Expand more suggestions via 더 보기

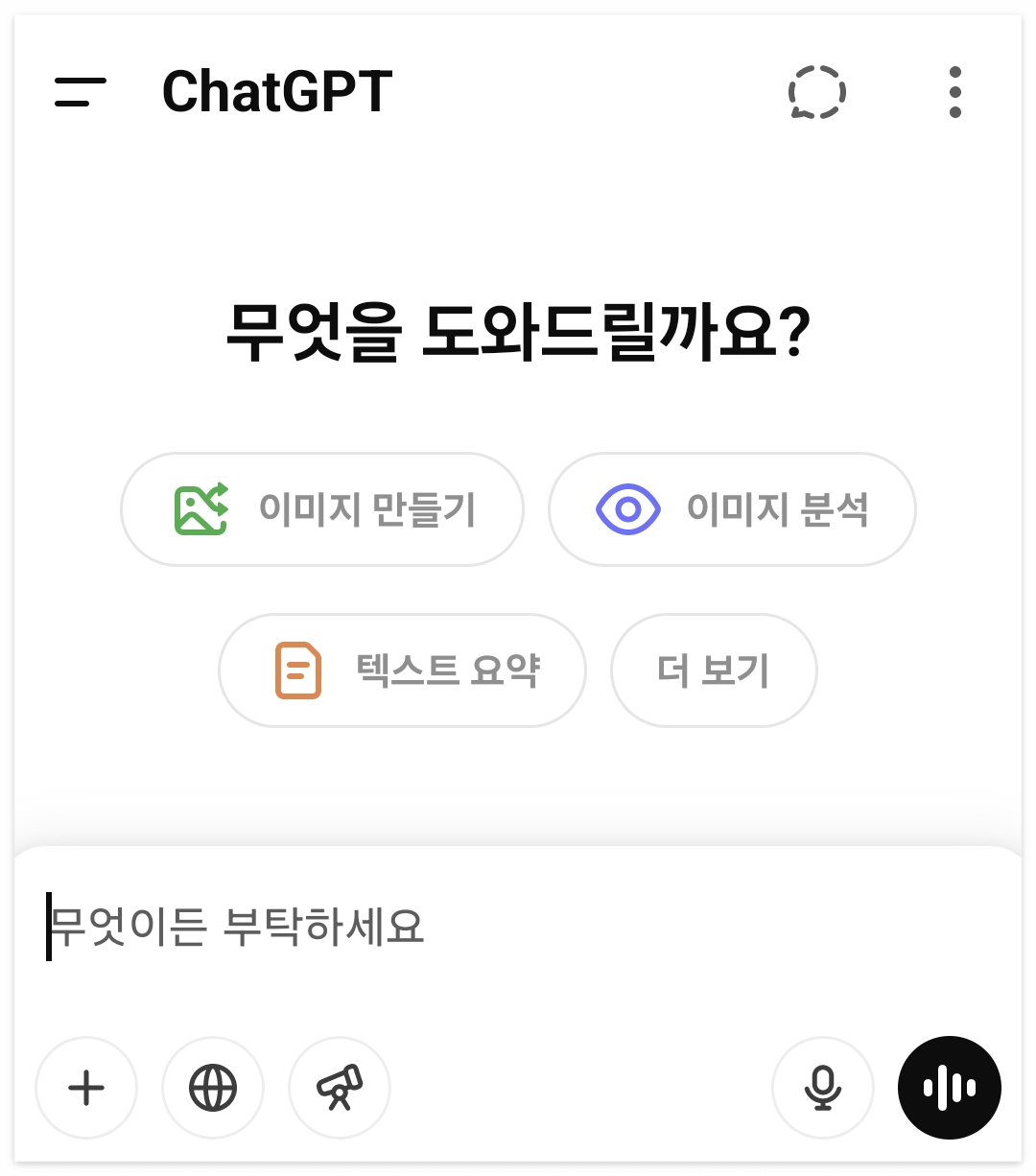[714, 670]
